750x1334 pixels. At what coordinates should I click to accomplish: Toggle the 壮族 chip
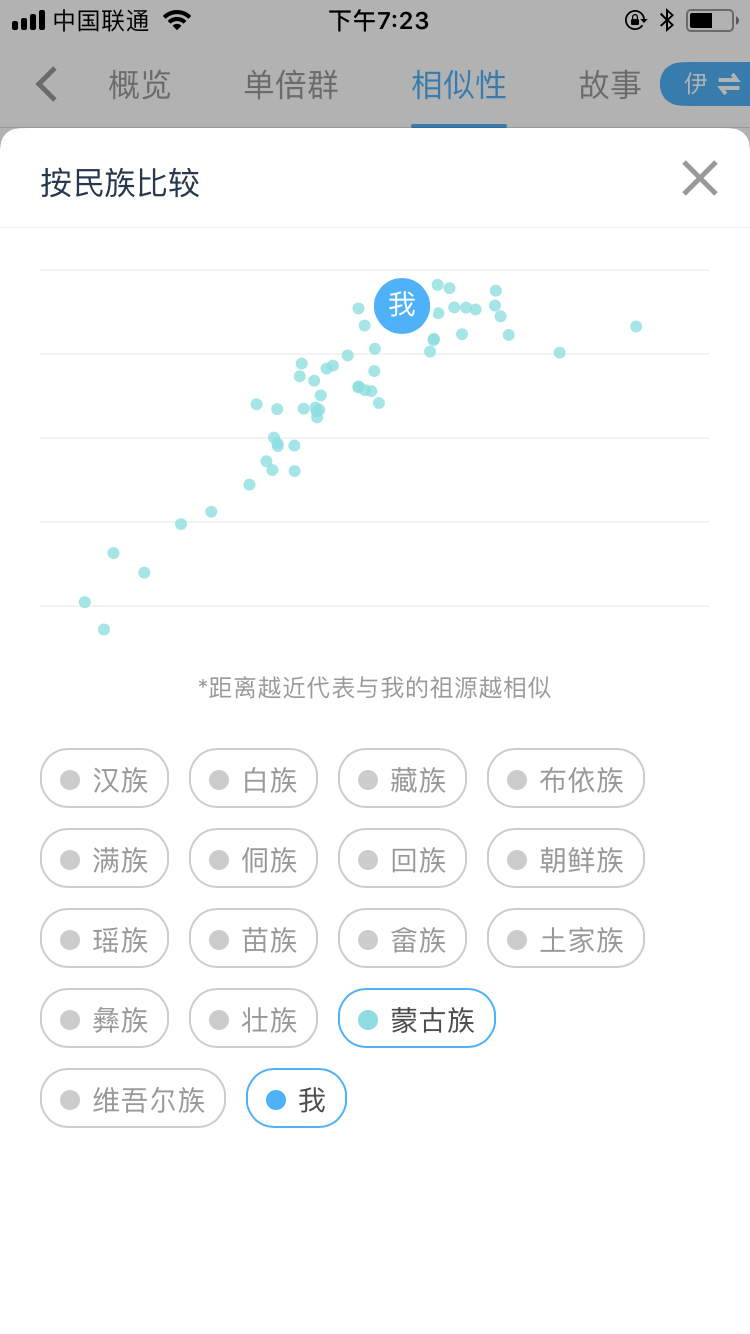coord(253,1018)
